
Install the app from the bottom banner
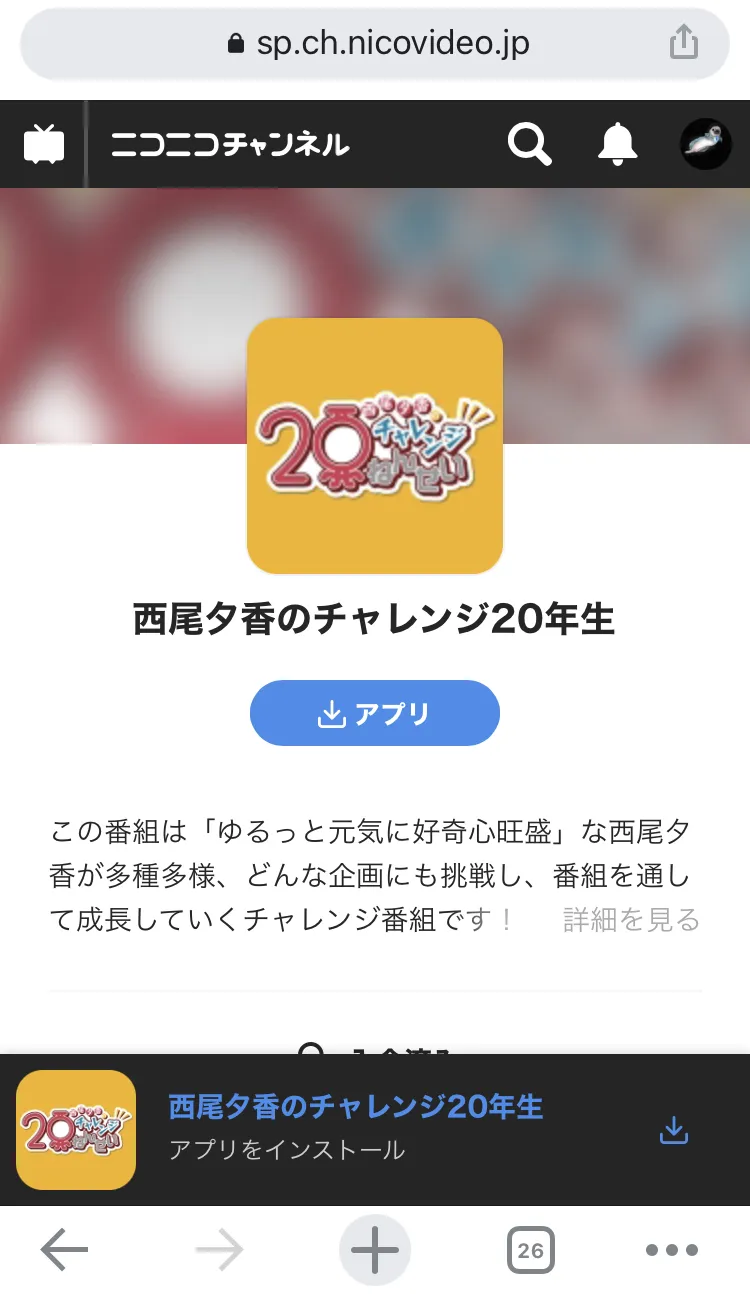[674, 1130]
